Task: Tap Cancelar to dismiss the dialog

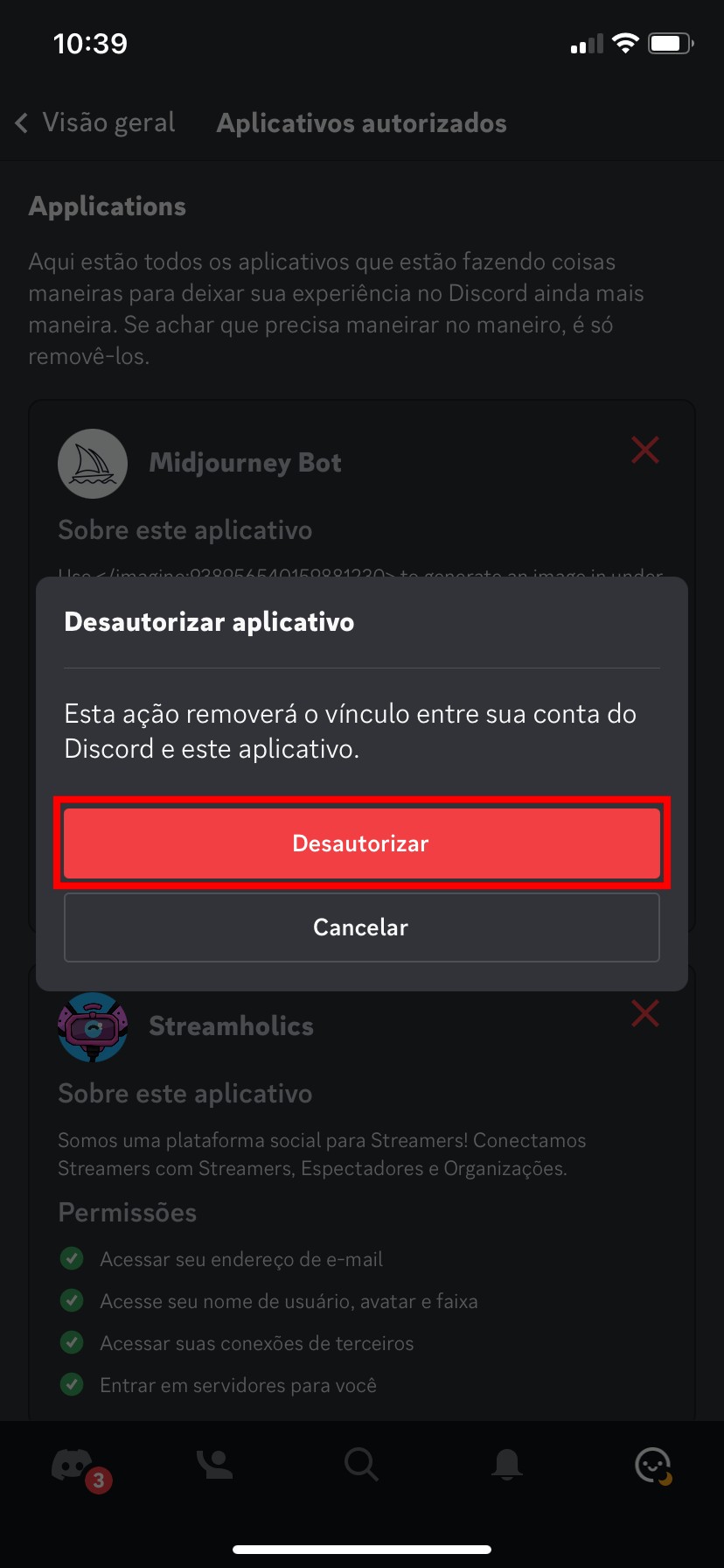Action: tap(361, 927)
